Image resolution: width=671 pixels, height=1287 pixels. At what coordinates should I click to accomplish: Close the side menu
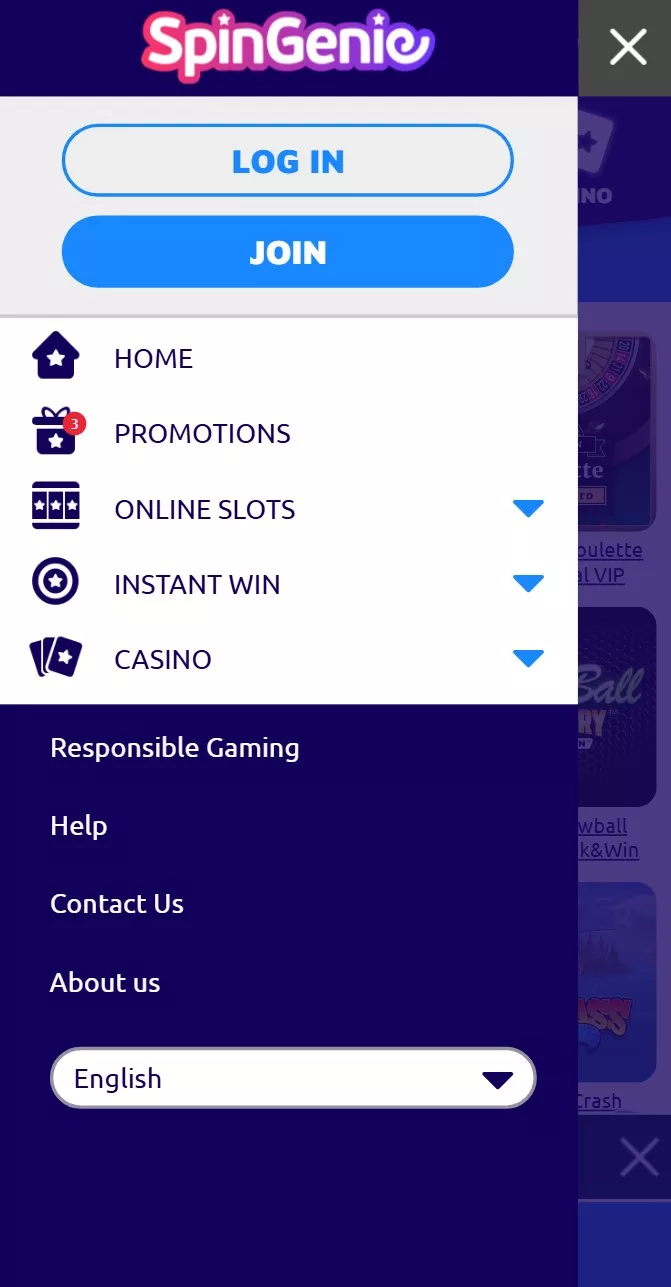point(628,47)
